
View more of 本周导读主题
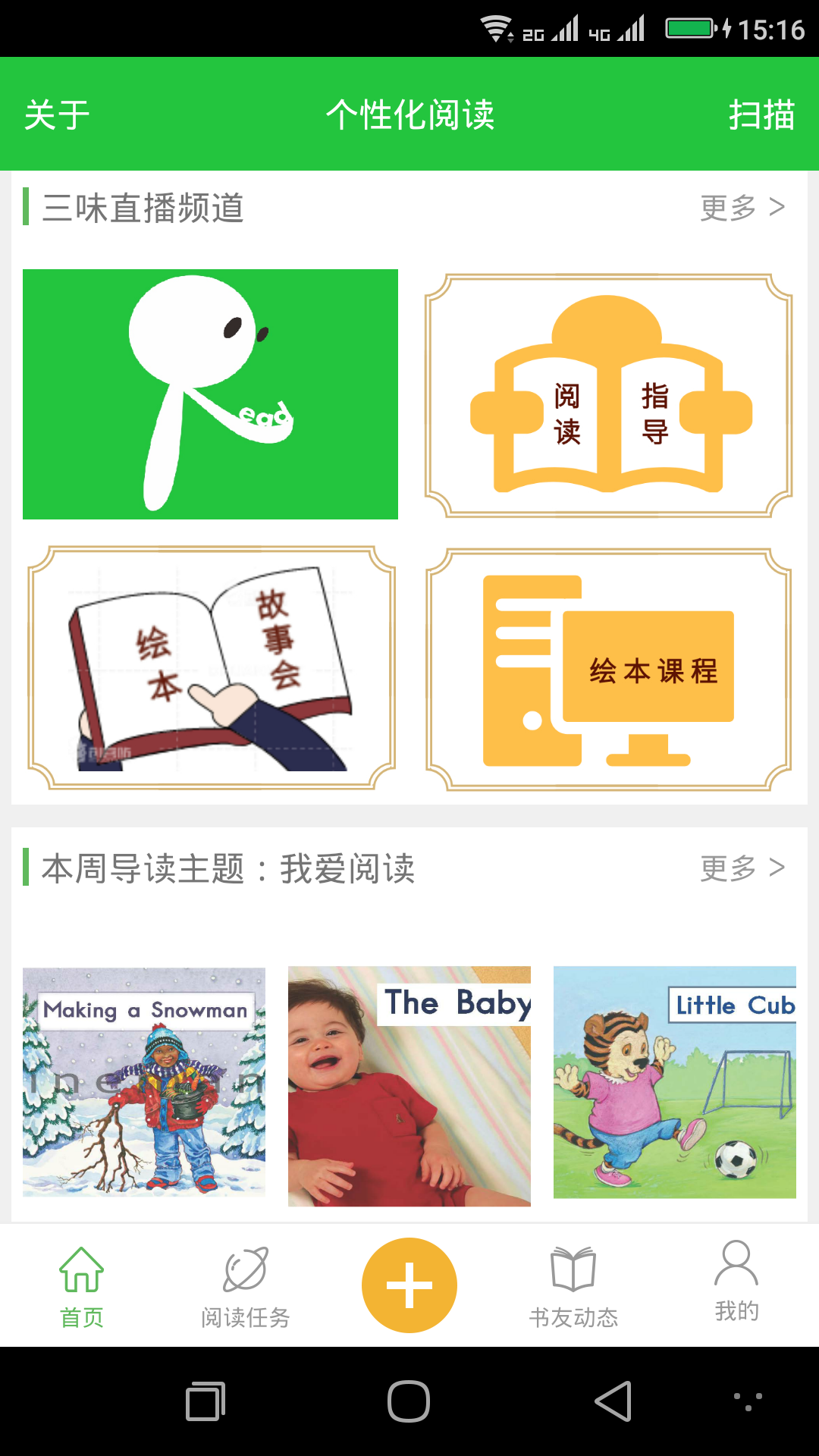[742, 868]
